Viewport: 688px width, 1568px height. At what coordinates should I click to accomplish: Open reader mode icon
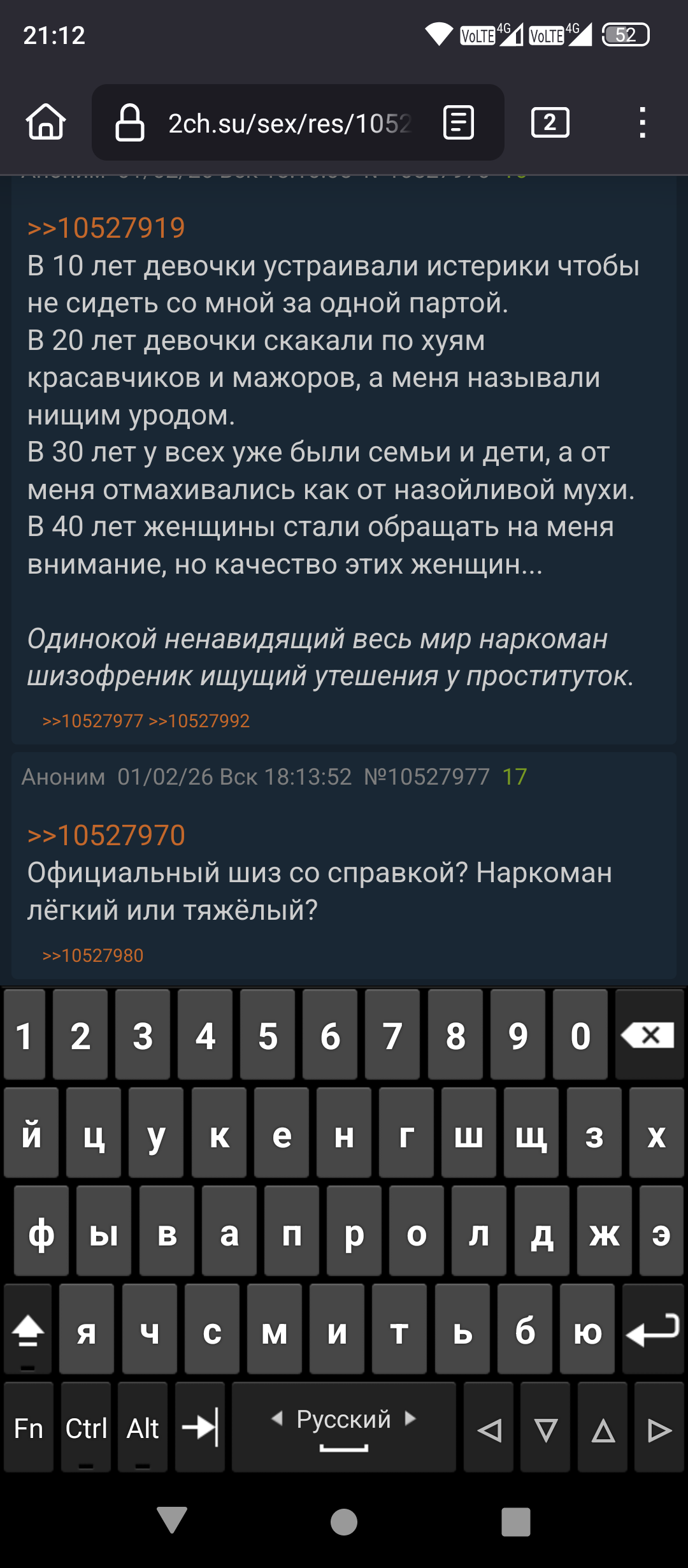click(x=459, y=122)
